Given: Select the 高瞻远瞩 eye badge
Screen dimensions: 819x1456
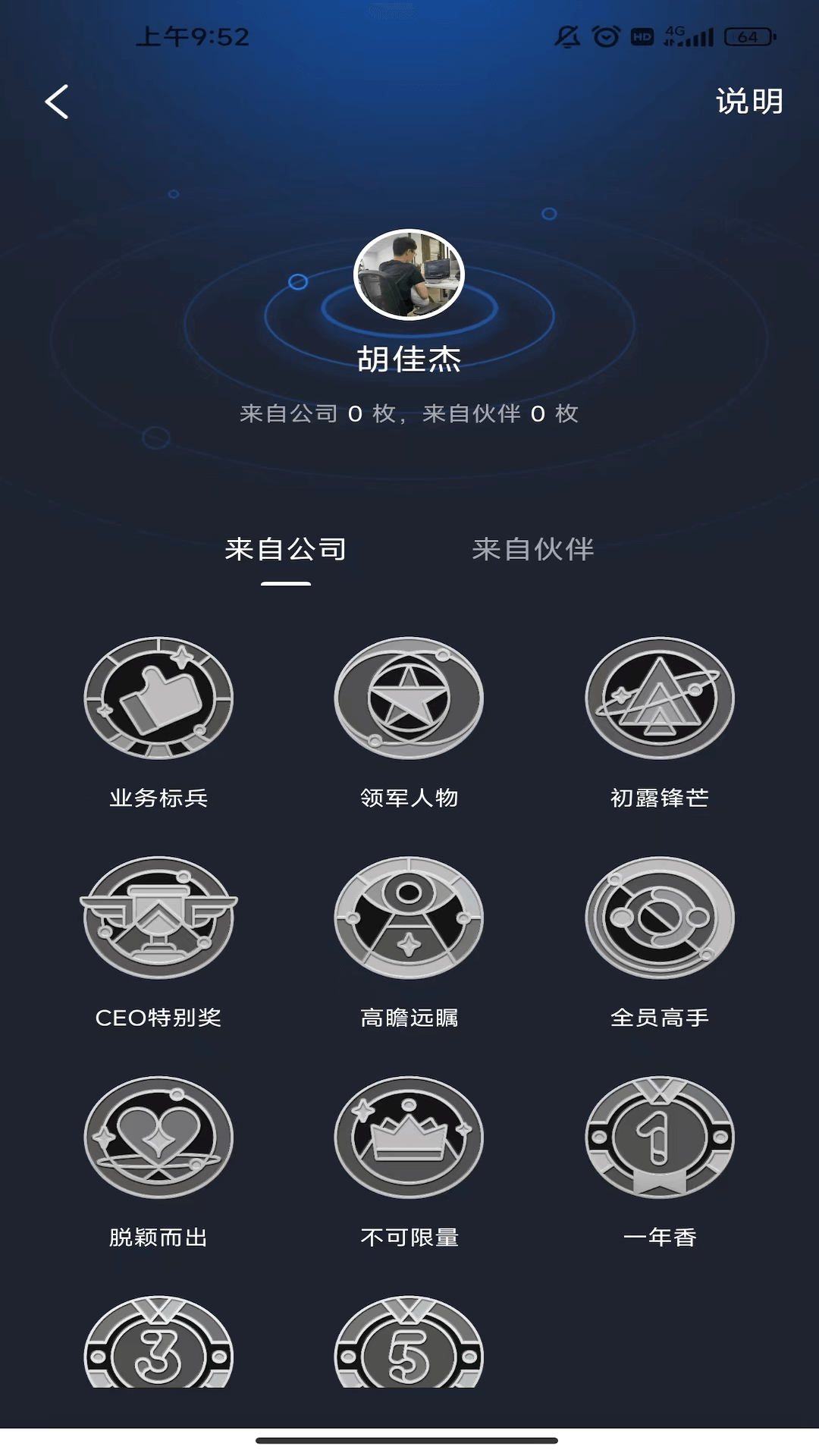Looking at the screenshot, I should [409, 918].
